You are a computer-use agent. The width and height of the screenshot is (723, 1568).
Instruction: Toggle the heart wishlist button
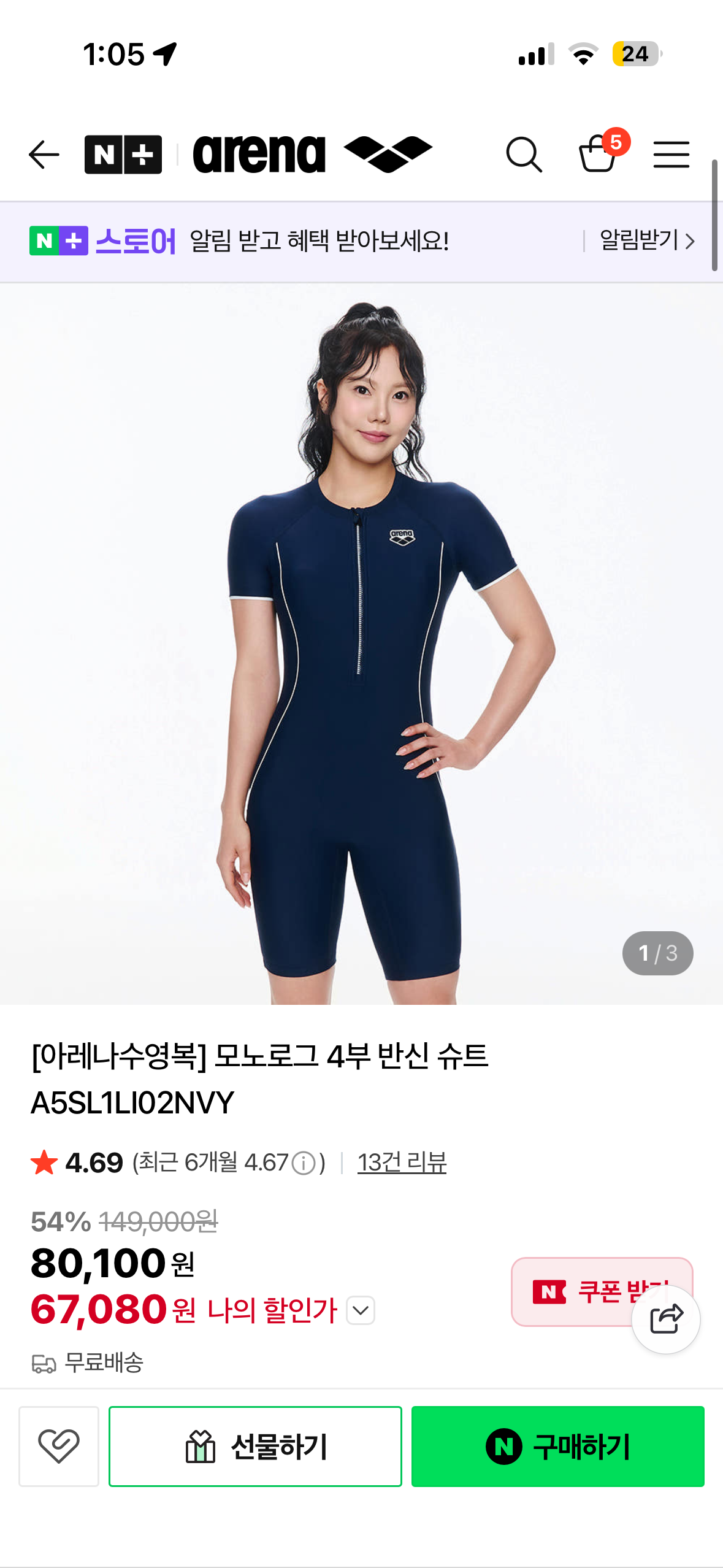pyautogui.click(x=59, y=1447)
